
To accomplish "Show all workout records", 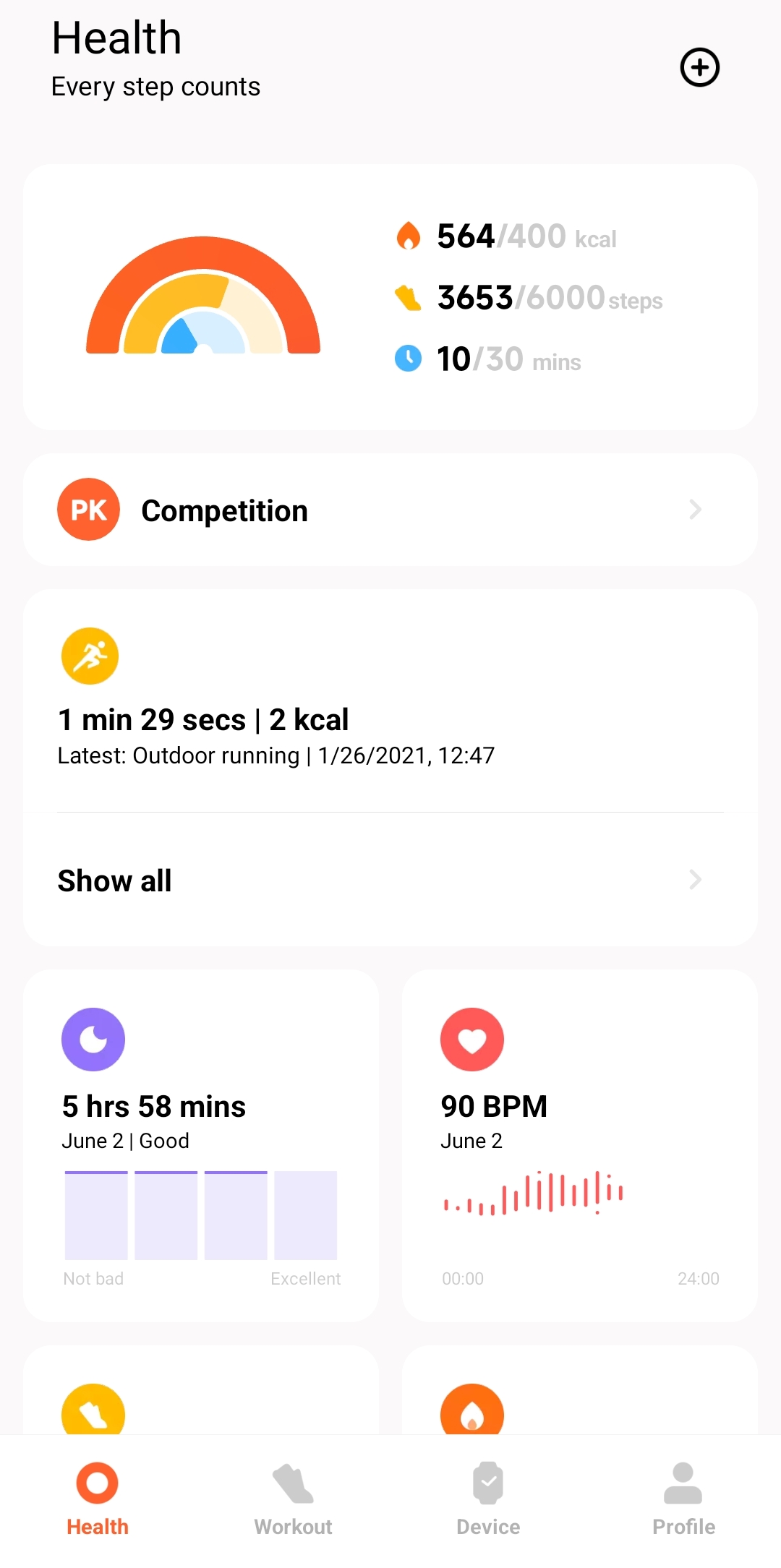I will [390, 880].
